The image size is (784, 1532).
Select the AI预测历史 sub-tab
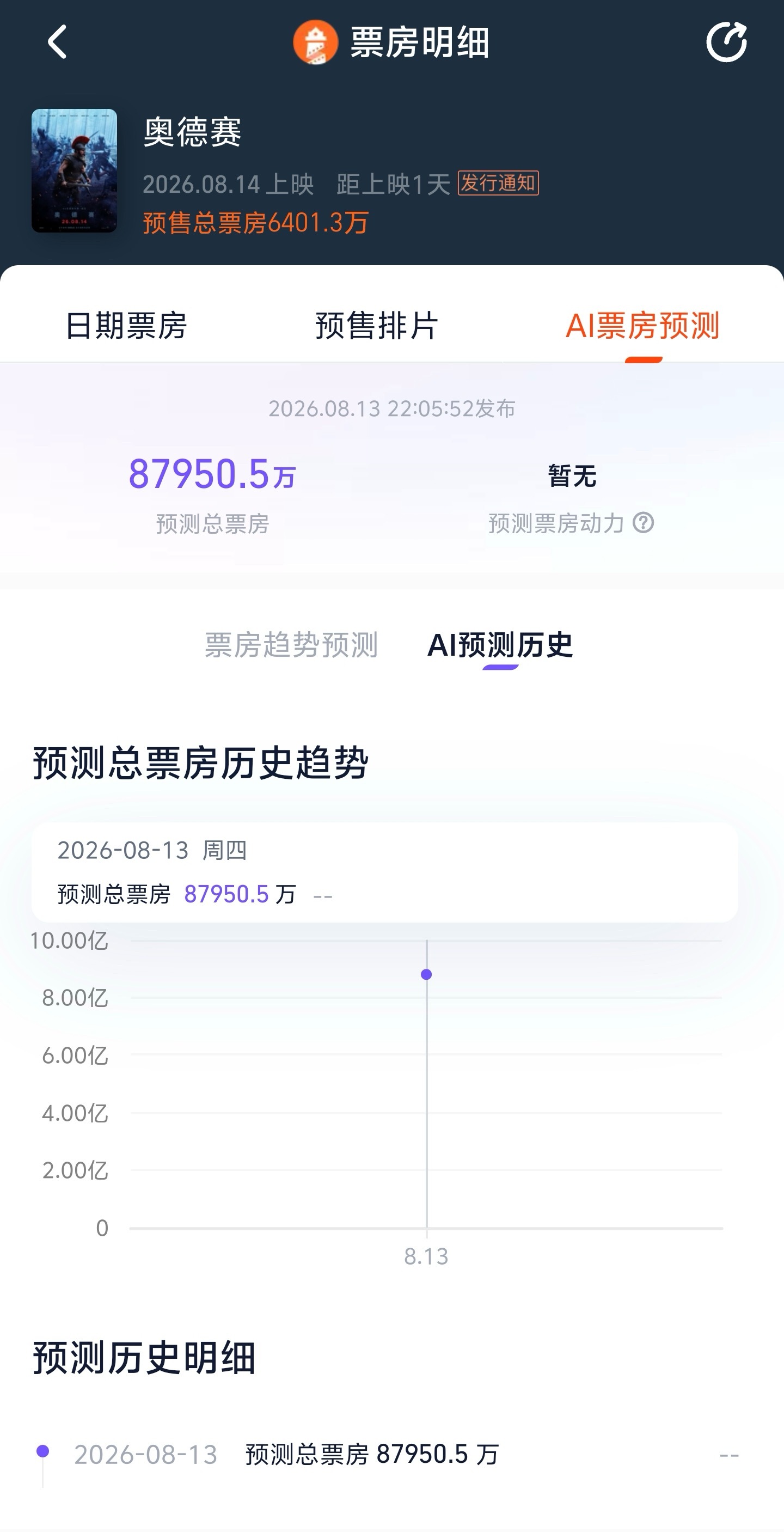[x=500, y=645]
